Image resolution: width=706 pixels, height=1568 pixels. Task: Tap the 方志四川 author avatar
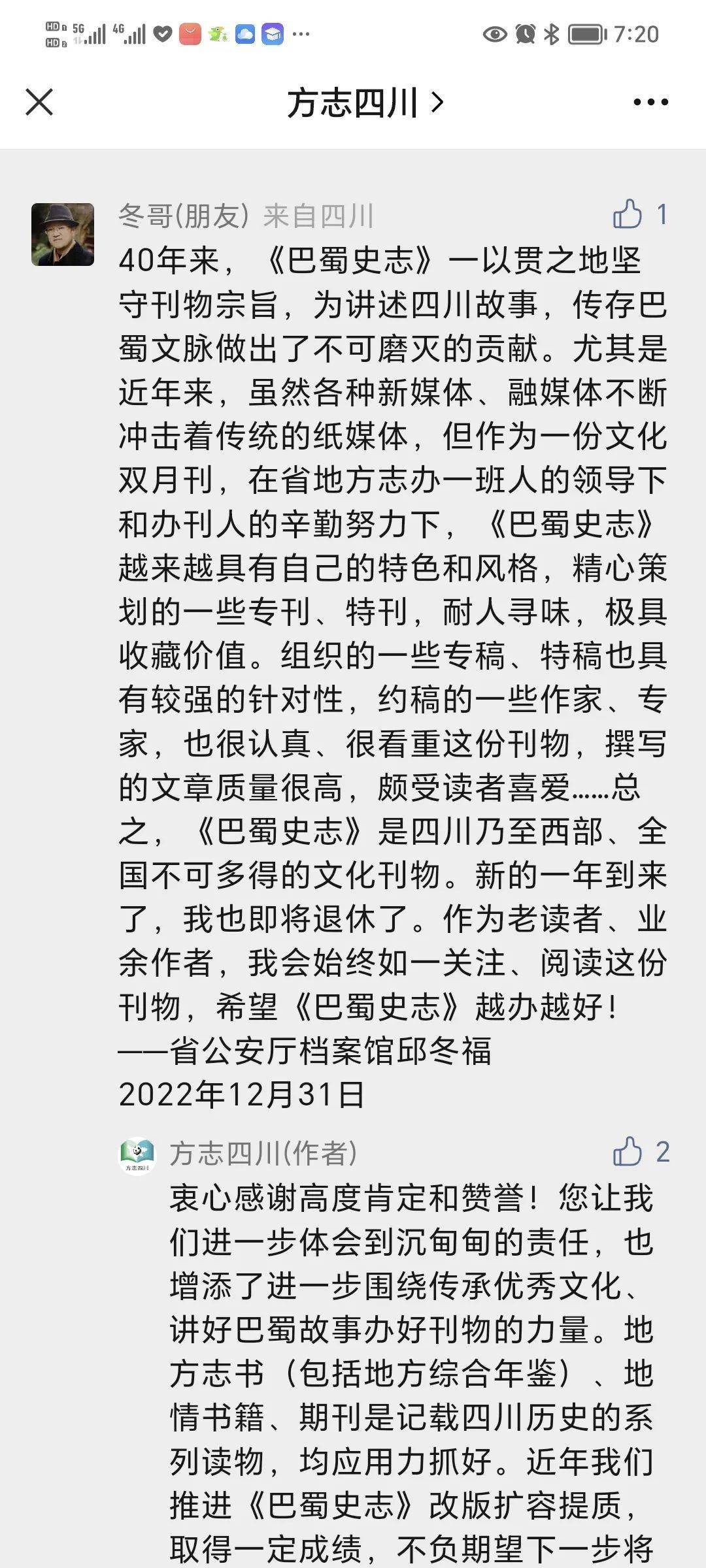click(137, 1154)
